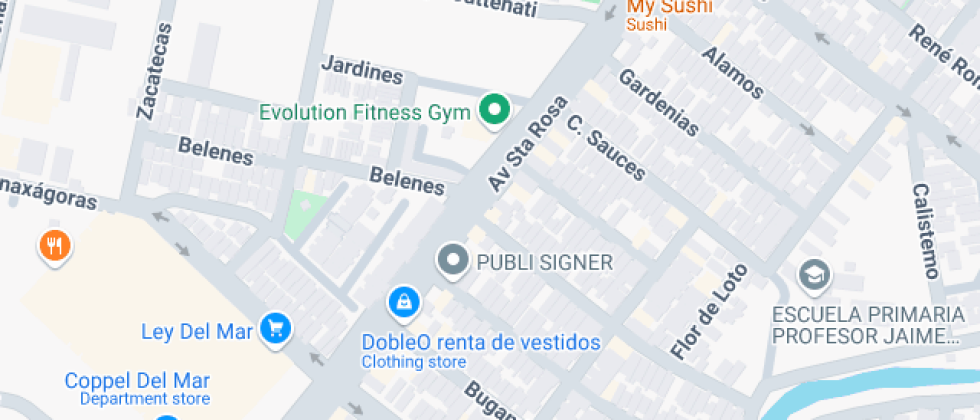
Task: Open the Ley Del Mar shopping marker
Action: 274,328
